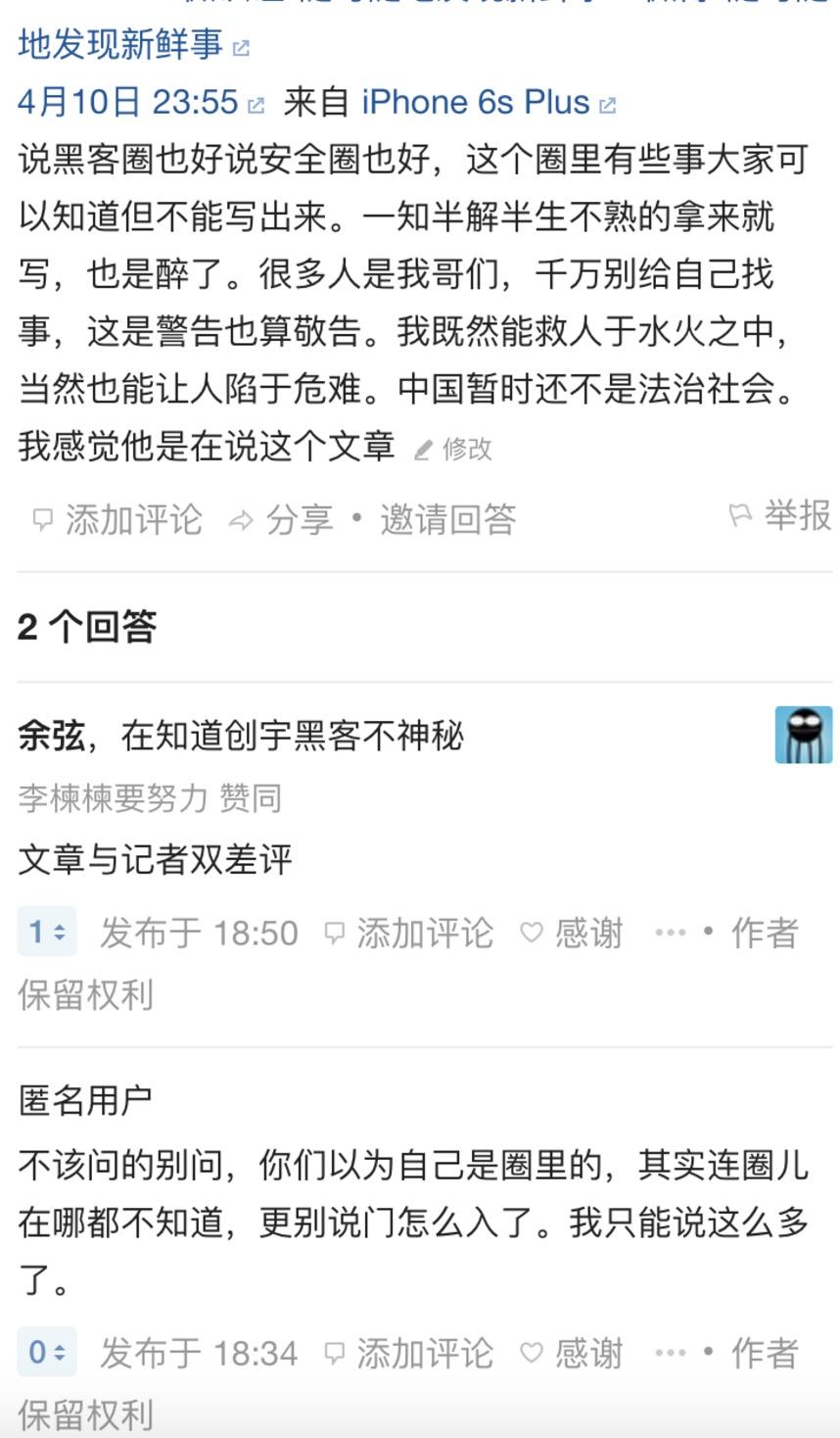This screenshot has width=840, height=1438.
Task: Open the ••• menu on the anonymous answer
Action: (670, 1353)
